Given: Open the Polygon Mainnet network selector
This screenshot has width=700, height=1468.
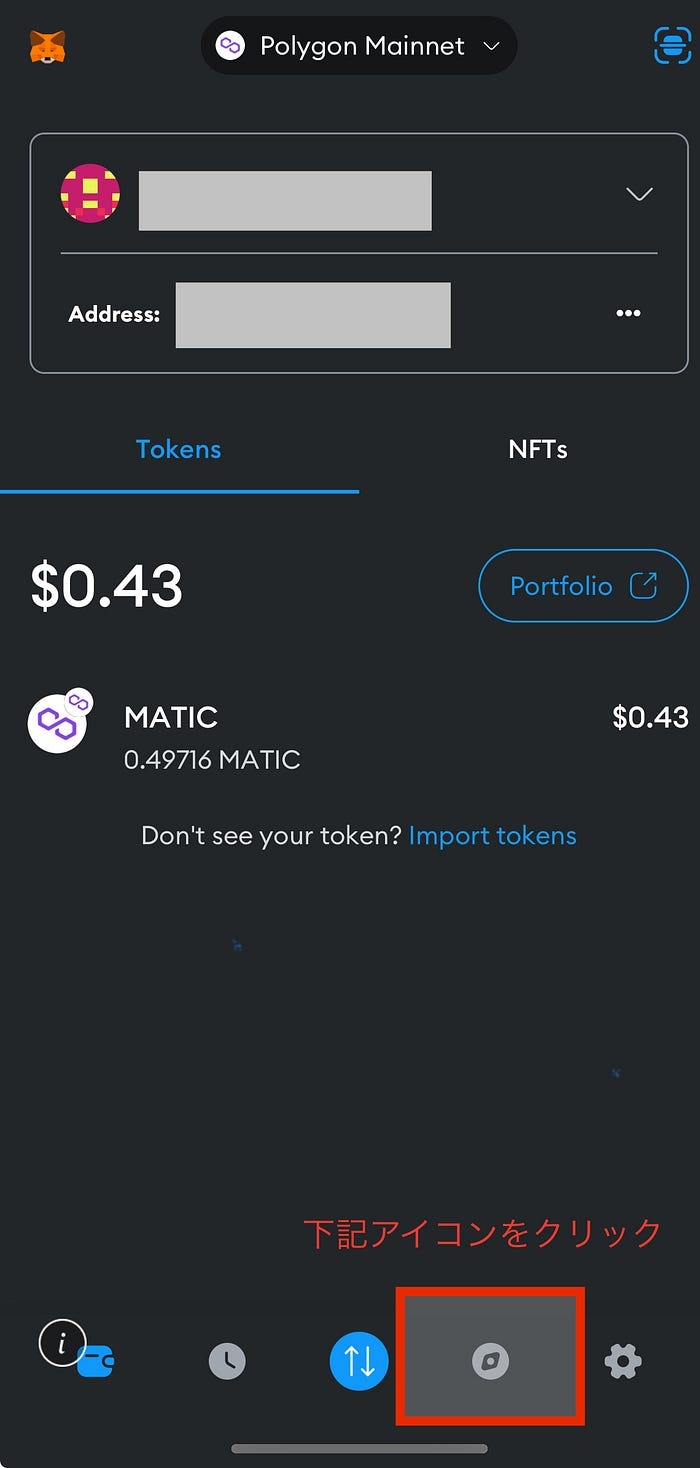Looking at the screenshot, I should click(x=359, y=46).
